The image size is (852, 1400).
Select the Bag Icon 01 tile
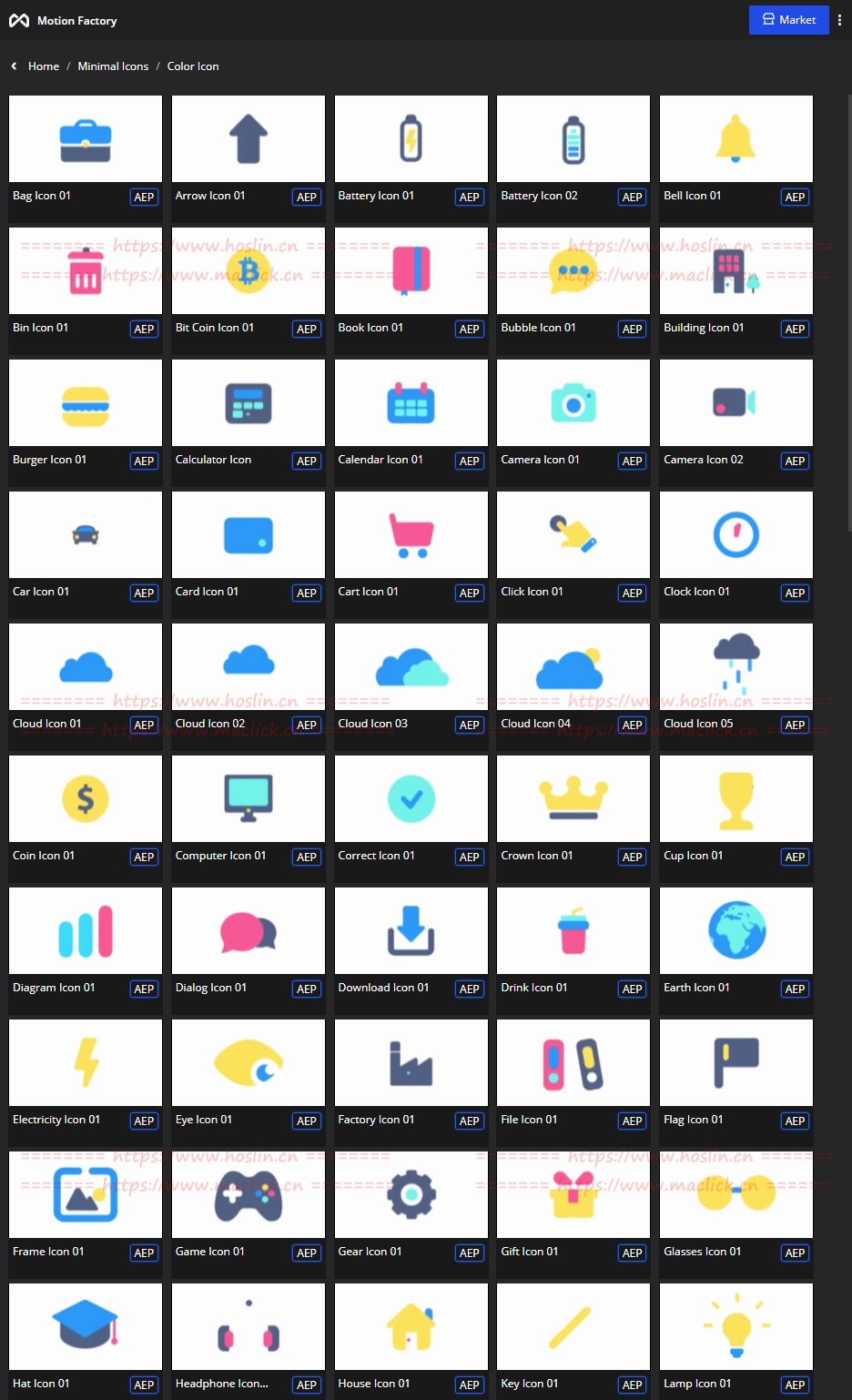pos(86,139)
